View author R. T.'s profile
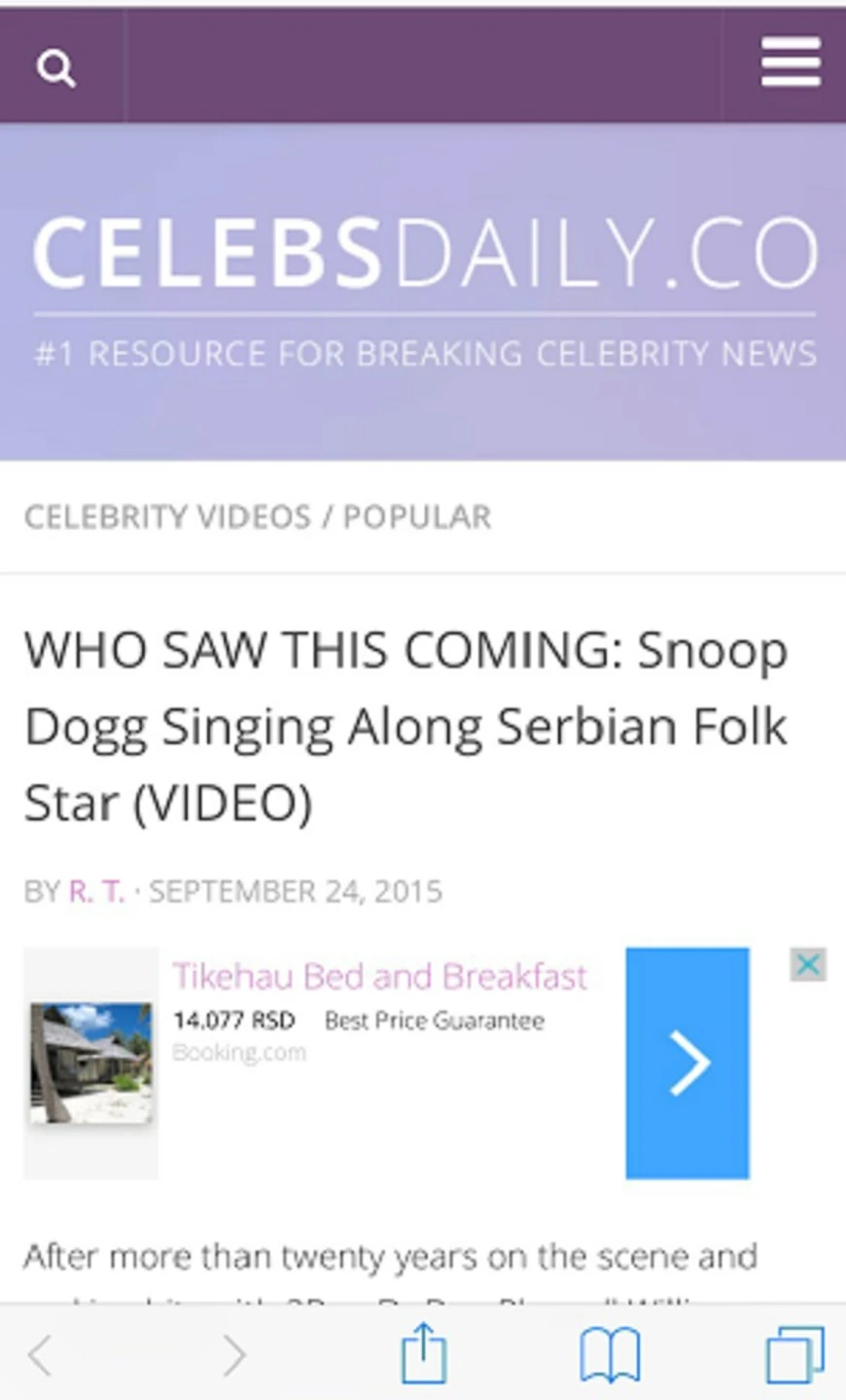Image resolution: width=846 pixels, height=1400 pixels. 96,891
